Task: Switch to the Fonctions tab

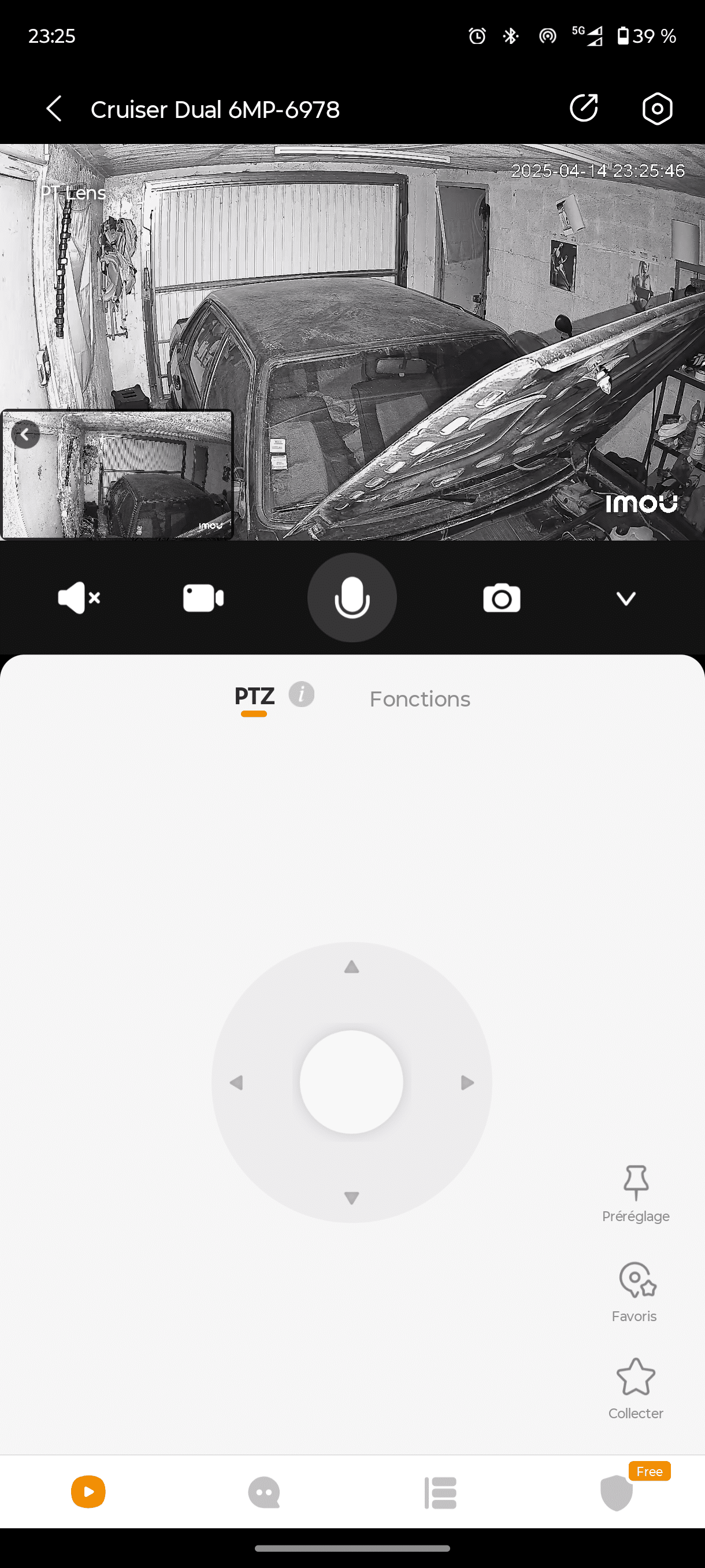Action: [x=420, y=699]
